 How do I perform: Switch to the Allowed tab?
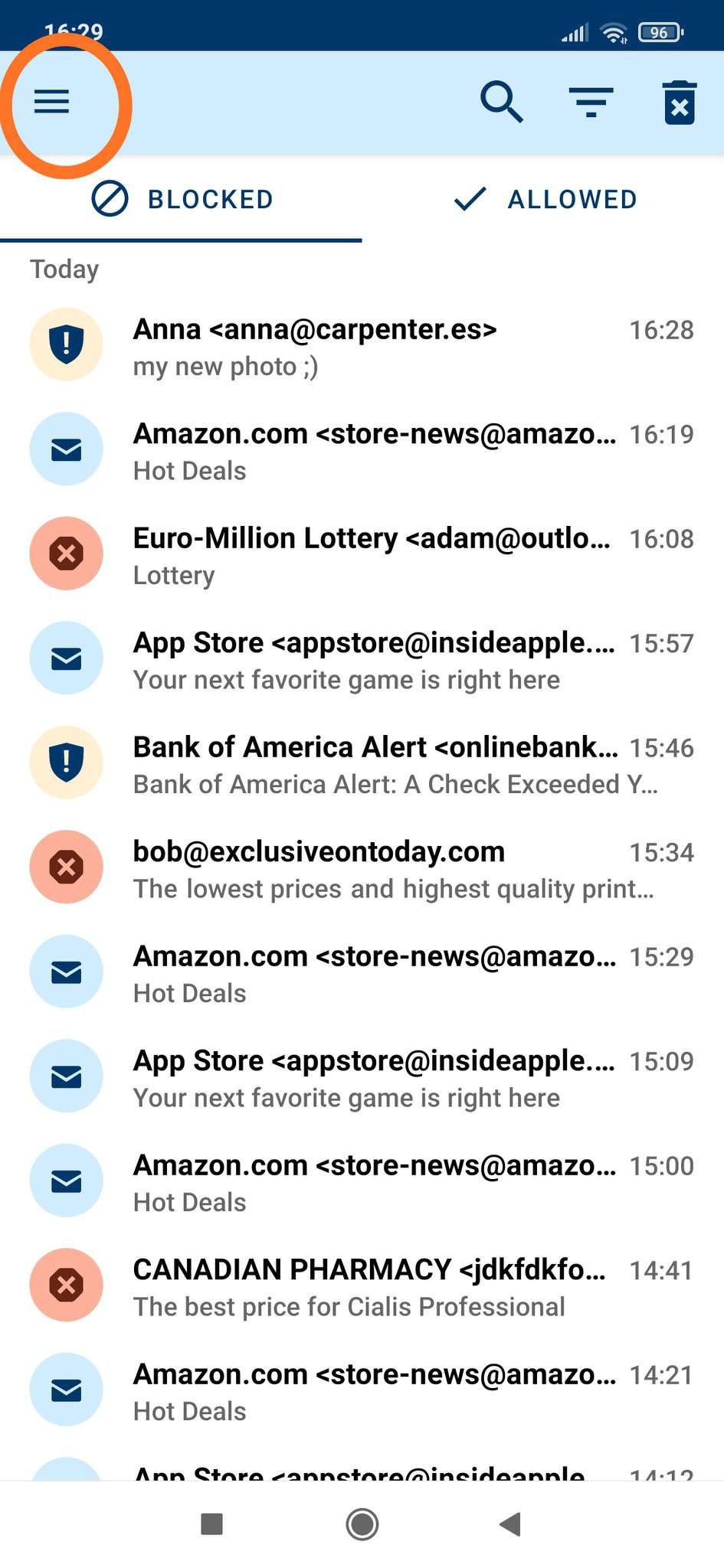pyautogui.click(x=543, y=199)
